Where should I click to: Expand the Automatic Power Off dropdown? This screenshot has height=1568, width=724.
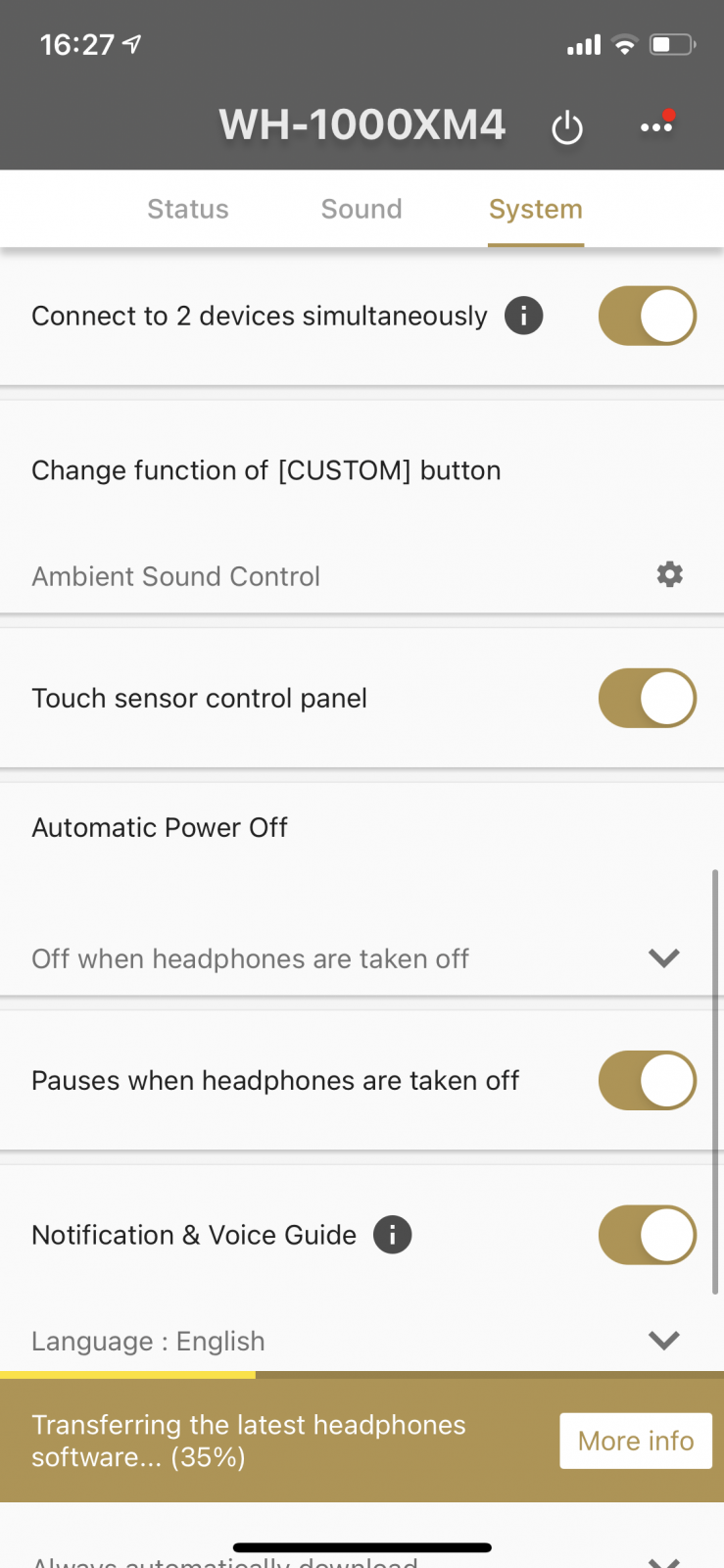(x=663, y=957)
